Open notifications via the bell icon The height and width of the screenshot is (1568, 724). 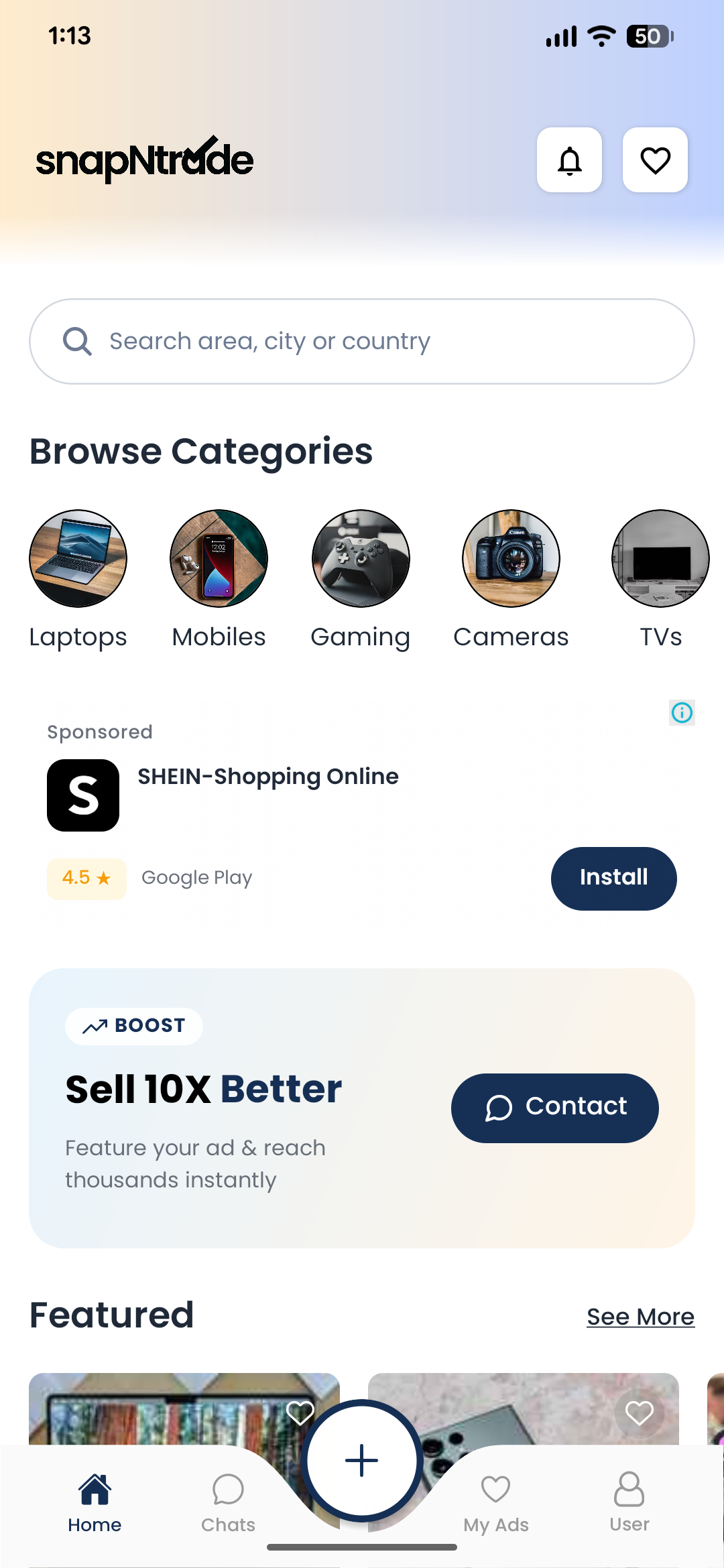click(569, 160)
